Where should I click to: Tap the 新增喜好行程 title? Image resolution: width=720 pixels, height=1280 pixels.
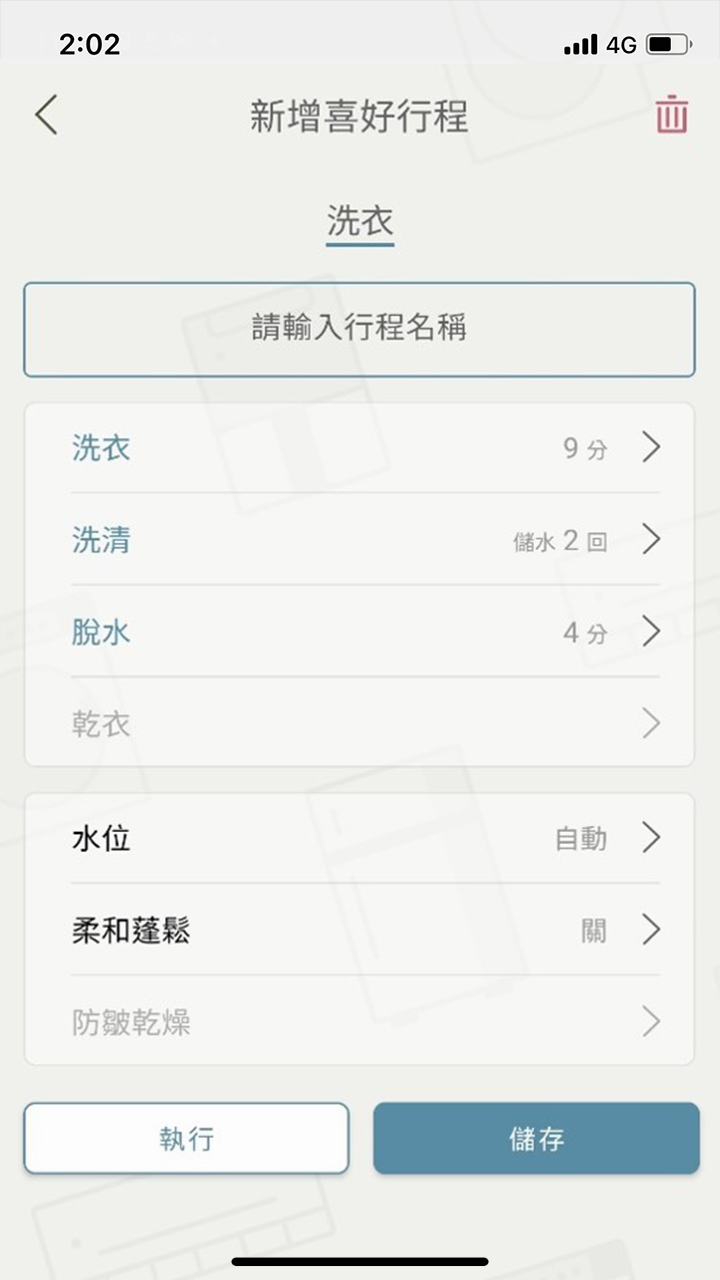coord(359,116)
